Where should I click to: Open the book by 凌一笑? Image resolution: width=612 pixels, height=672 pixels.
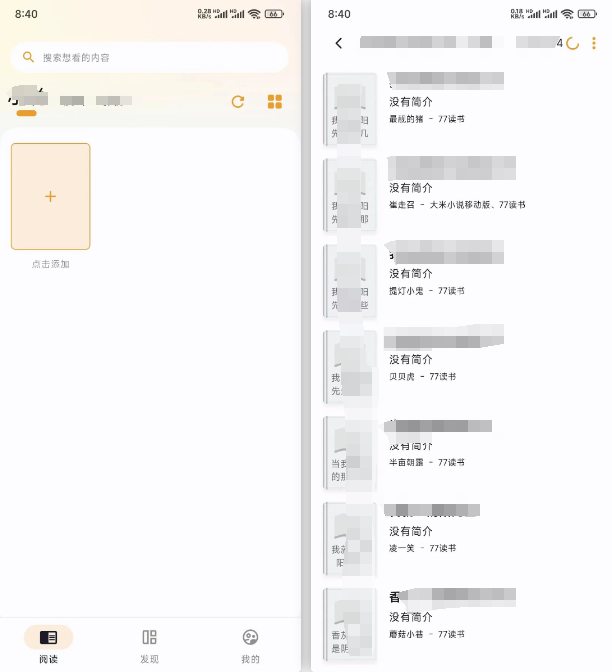460,532
